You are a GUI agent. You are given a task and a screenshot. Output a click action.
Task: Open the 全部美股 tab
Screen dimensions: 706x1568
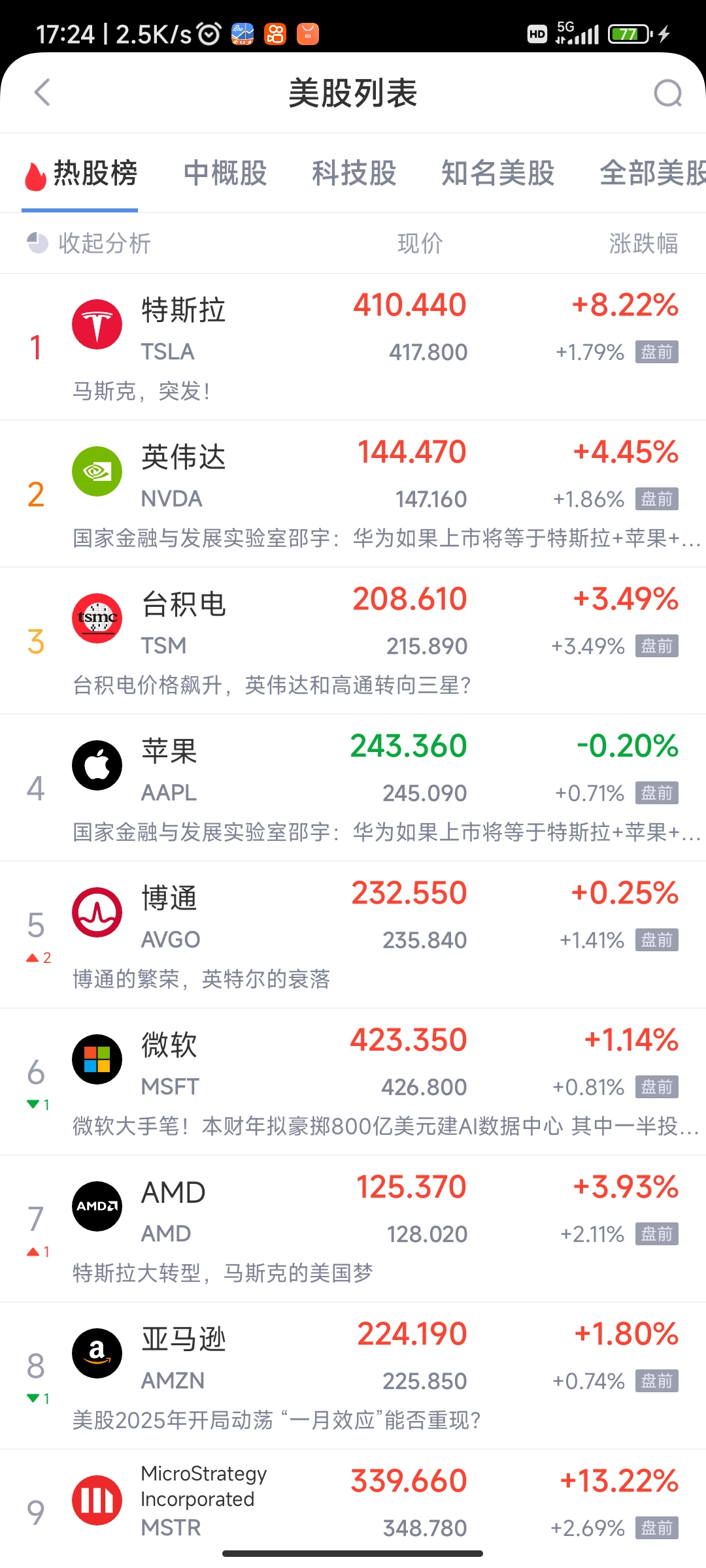point(652,173)
